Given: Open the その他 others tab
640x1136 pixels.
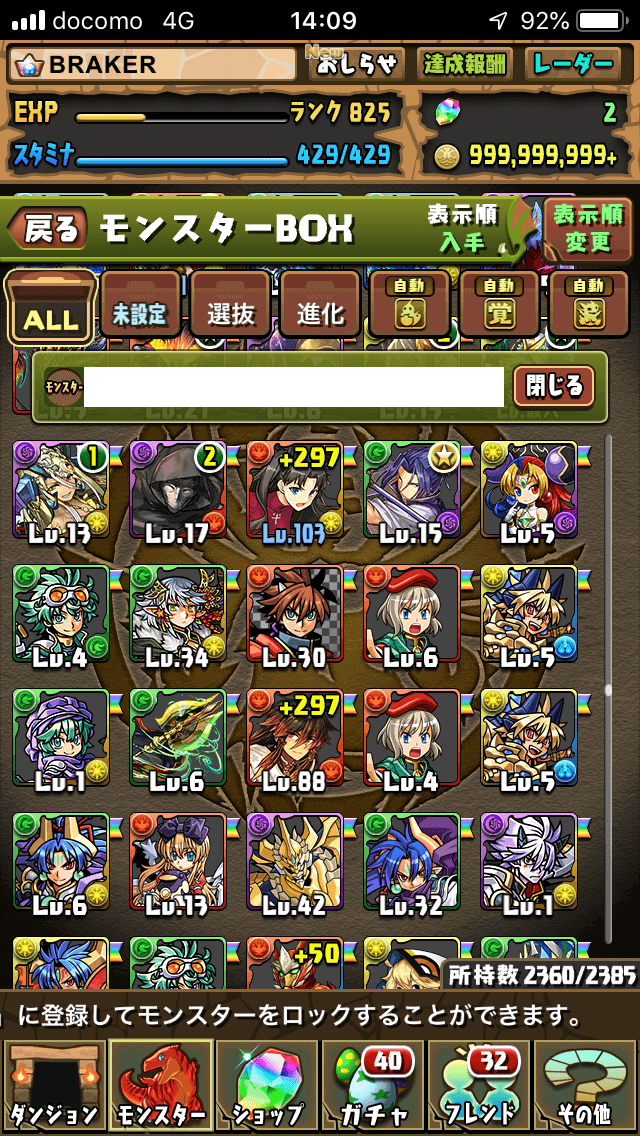Looking at the screenshot, I should 585,1085.
